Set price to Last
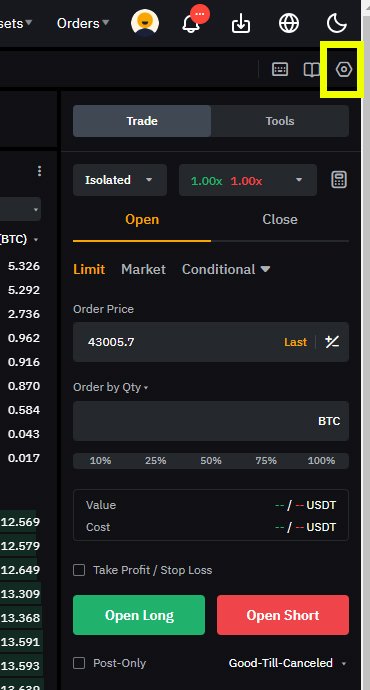 point(296,342)
